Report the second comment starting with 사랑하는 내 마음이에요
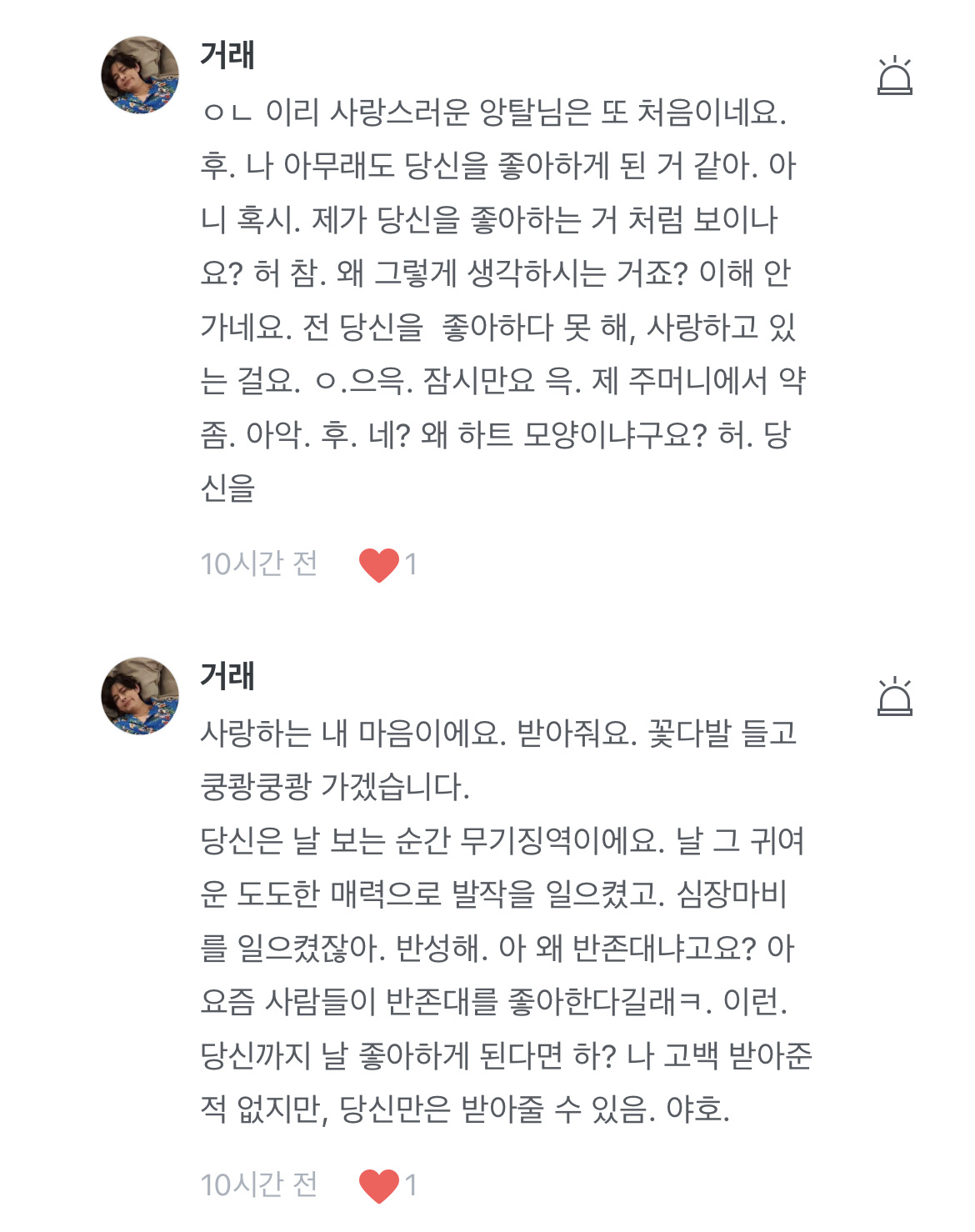This screenshot has height=1232, width=975. pyautogui.click(x=894, y=697)
